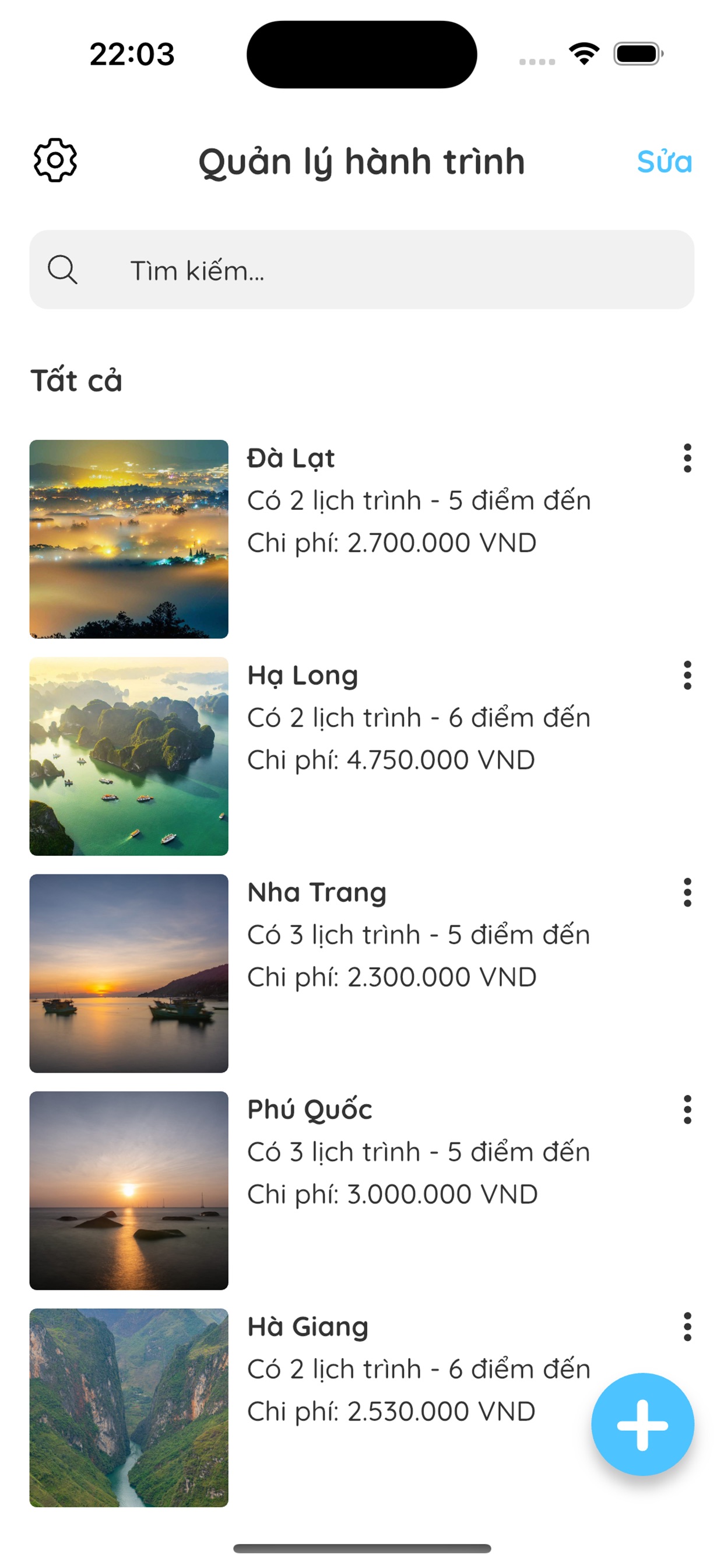Open the Hà Giang canyon thumbnail
The width and height of the screenshot is (724, 1568).
pos(129,1406)
